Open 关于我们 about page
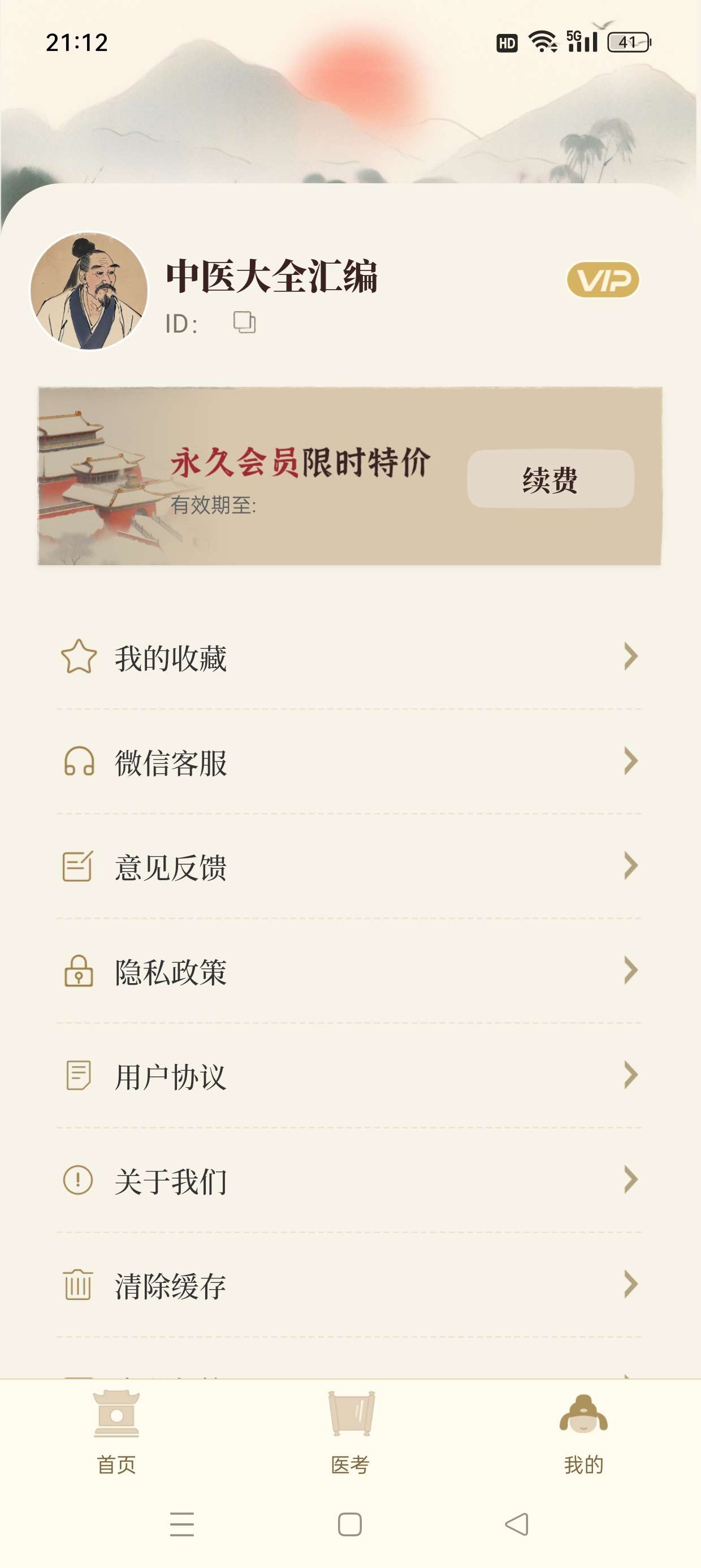 [x=349, y=1181]
